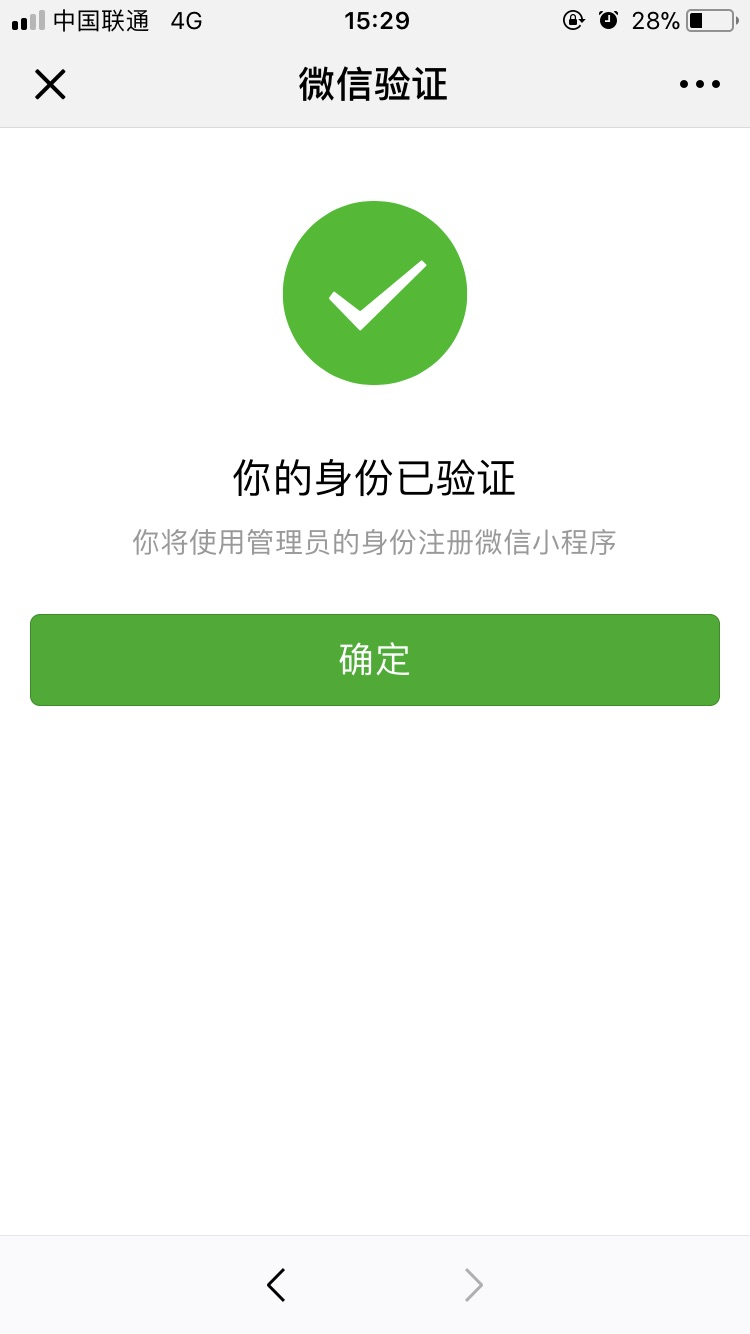Close the 微信验证 page with the X
This screenshot has width=750, height=1334.
(50, 84)
